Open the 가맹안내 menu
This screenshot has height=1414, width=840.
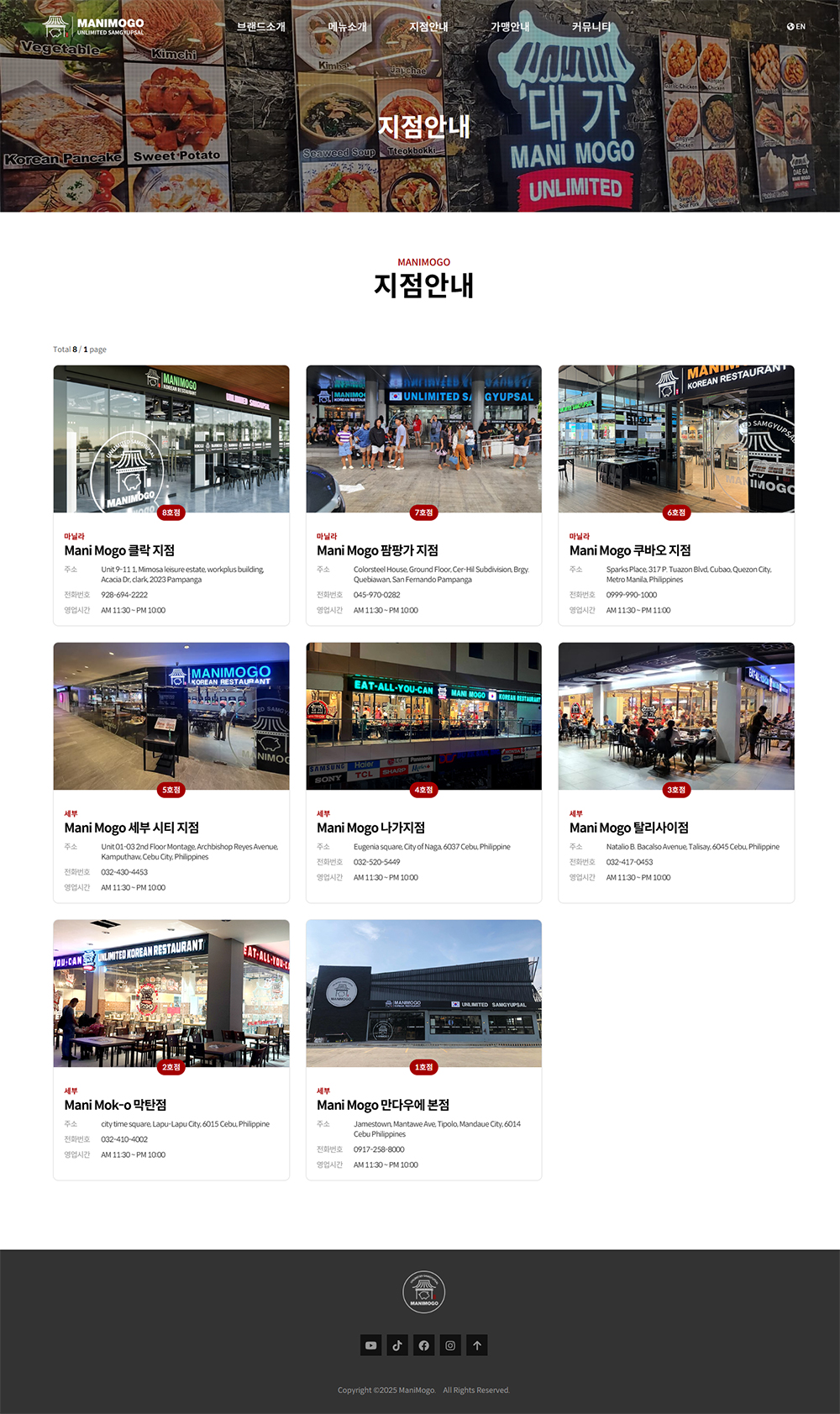point(510,27)
